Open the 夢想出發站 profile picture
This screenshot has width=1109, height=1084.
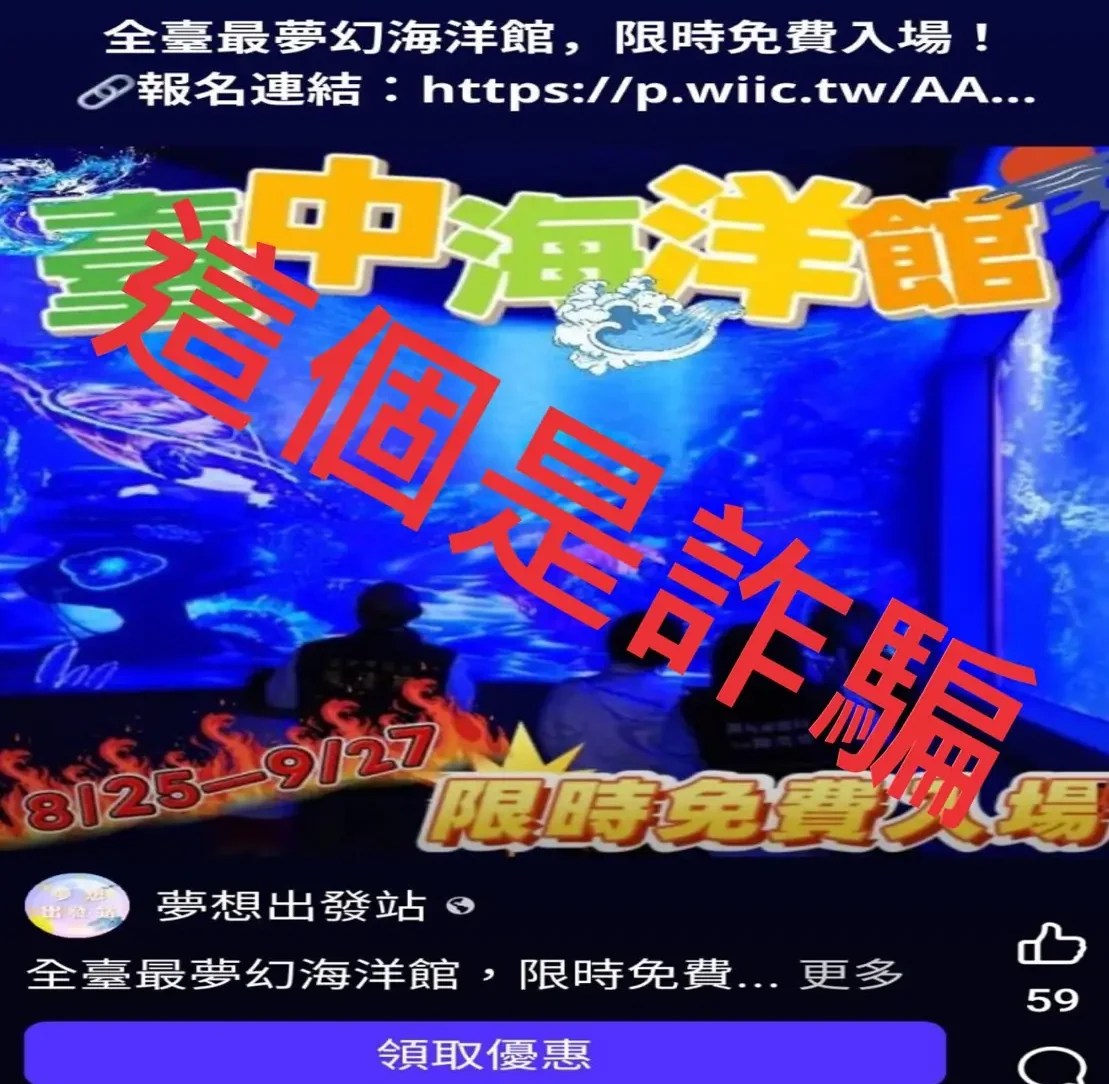coord(78,906)
